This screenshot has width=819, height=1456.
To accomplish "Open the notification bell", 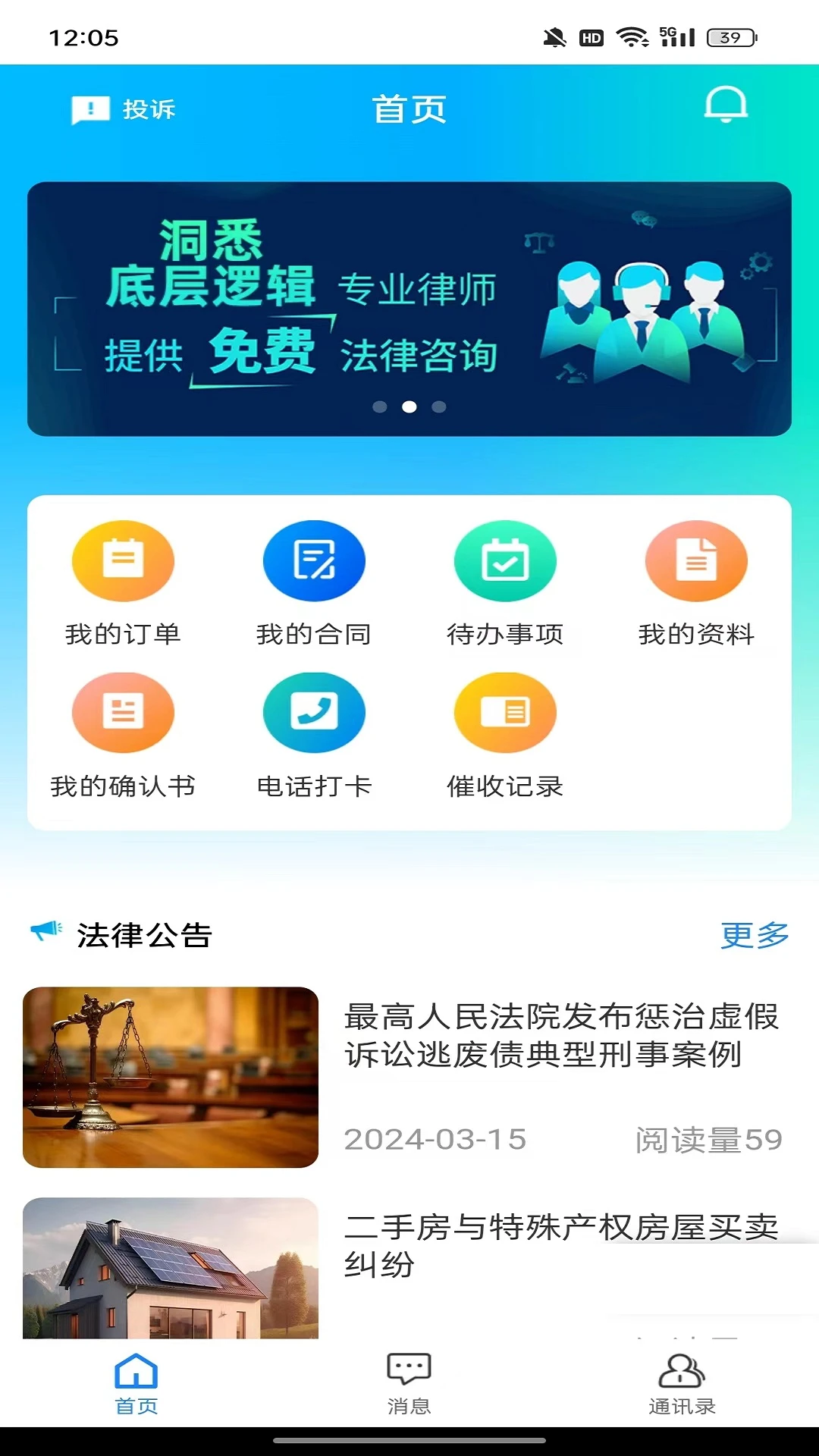I will [726, 107].
